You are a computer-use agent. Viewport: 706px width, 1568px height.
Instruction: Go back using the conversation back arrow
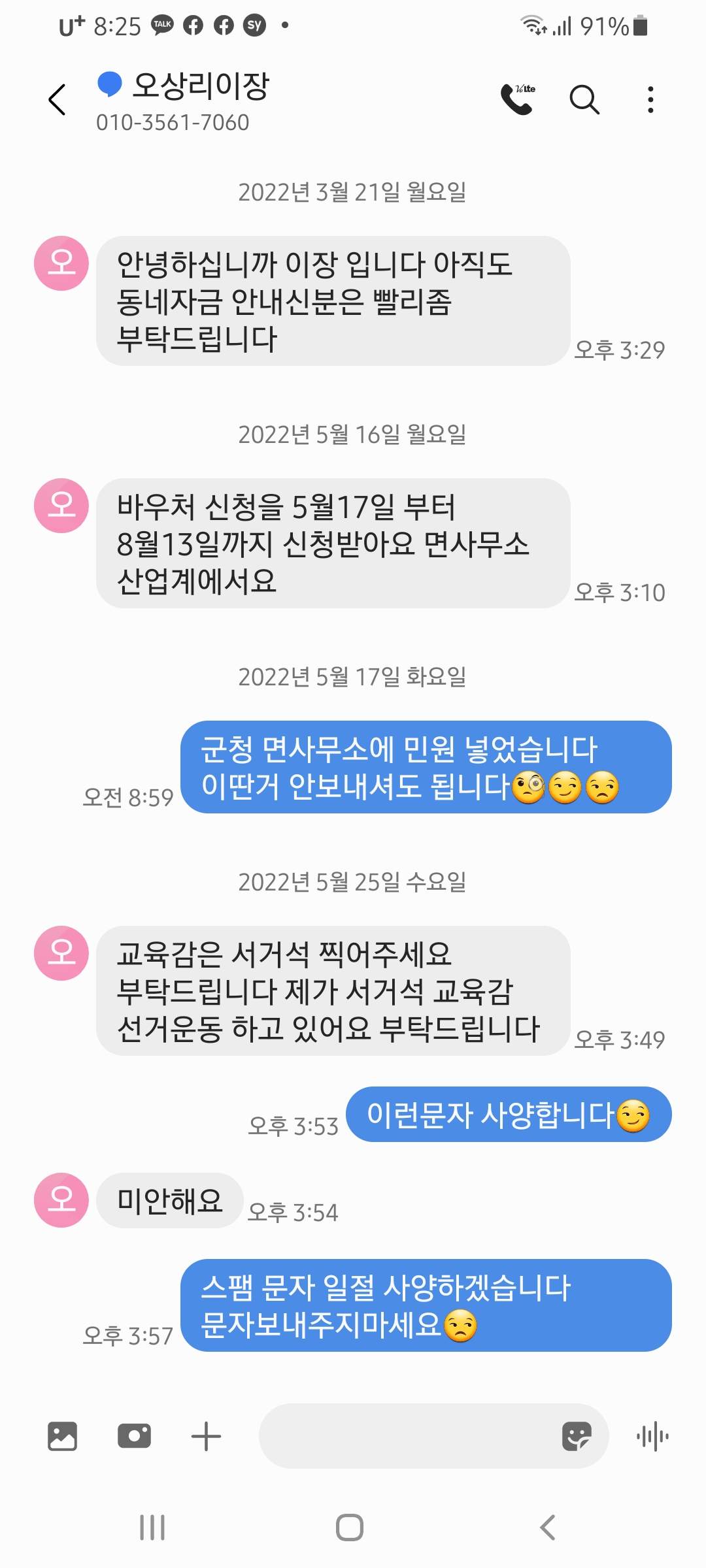(57, 99)
